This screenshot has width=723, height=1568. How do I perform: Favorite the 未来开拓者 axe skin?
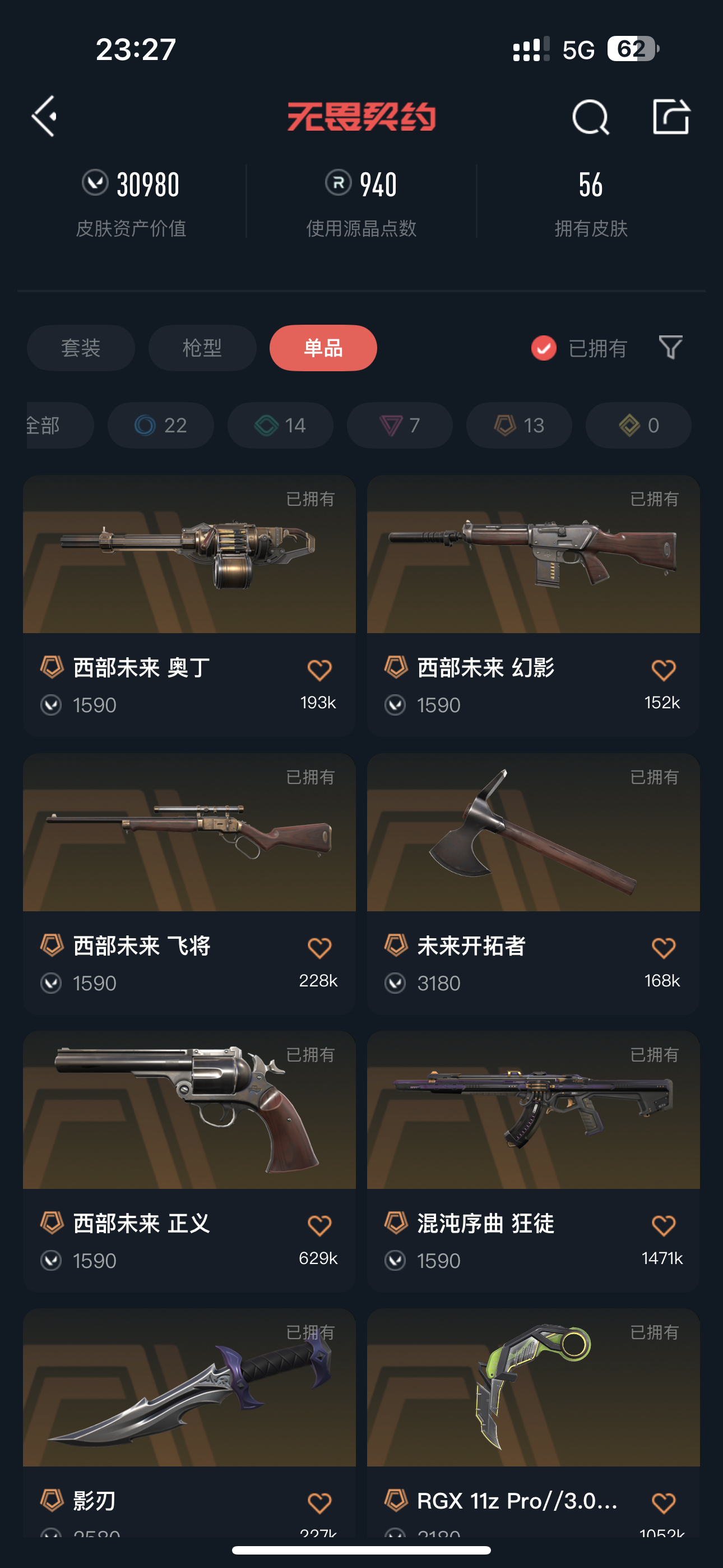coord(662,948)
